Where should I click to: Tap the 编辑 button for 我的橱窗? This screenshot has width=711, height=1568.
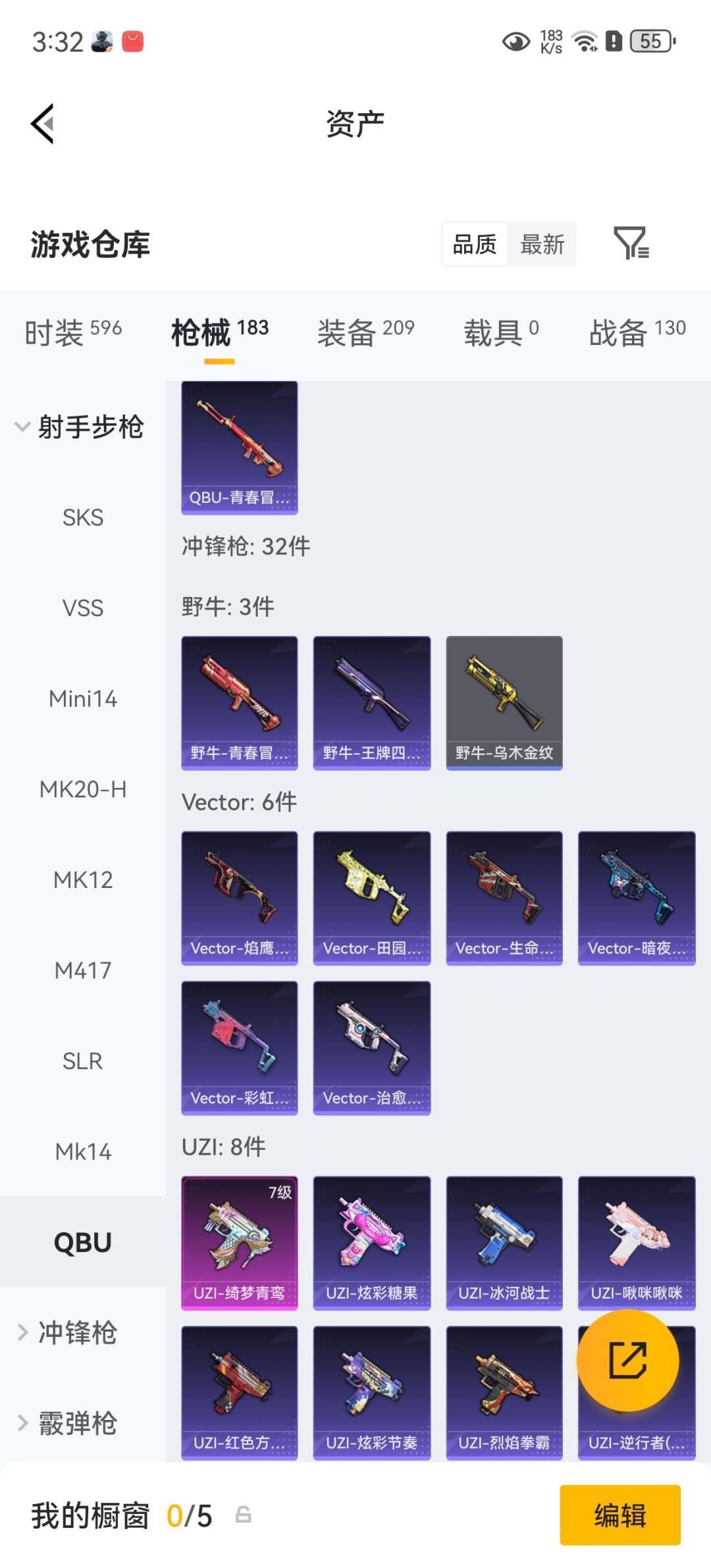point(619,1515)
